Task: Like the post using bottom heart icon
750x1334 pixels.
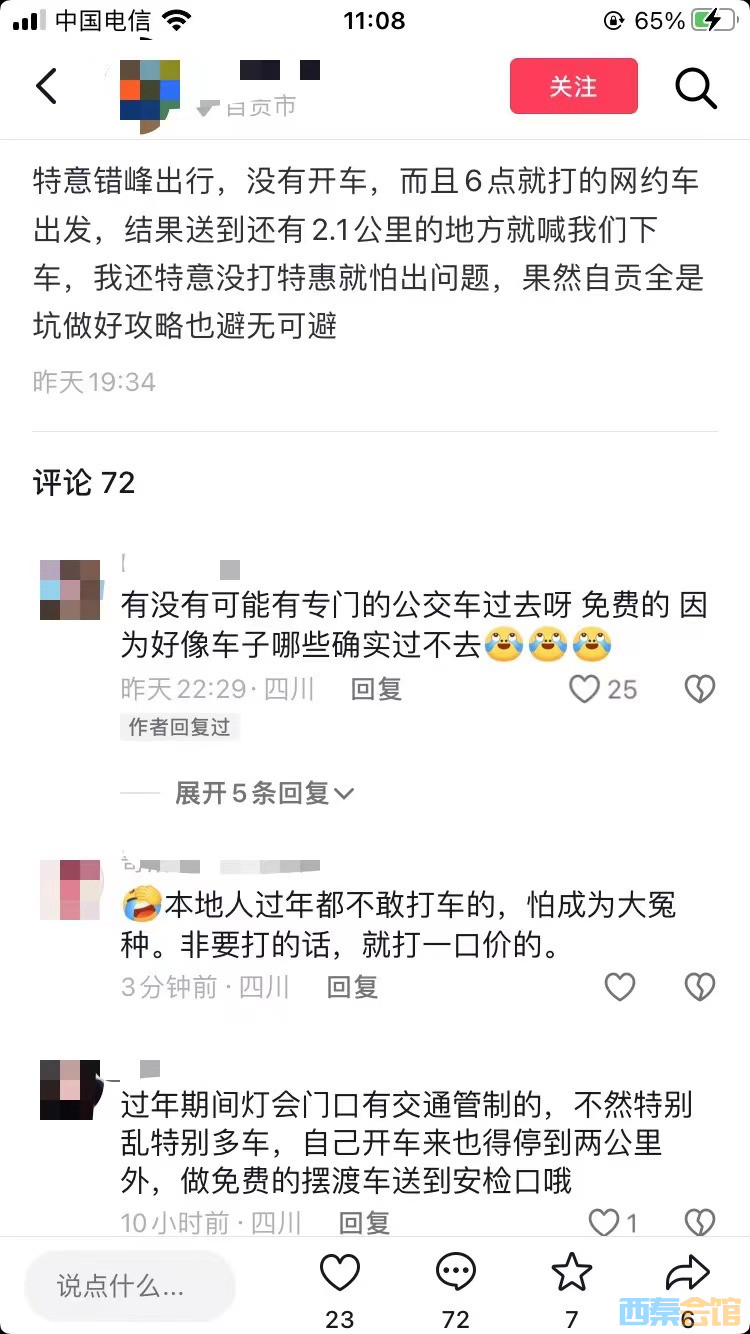Action: click(340, 1274)
